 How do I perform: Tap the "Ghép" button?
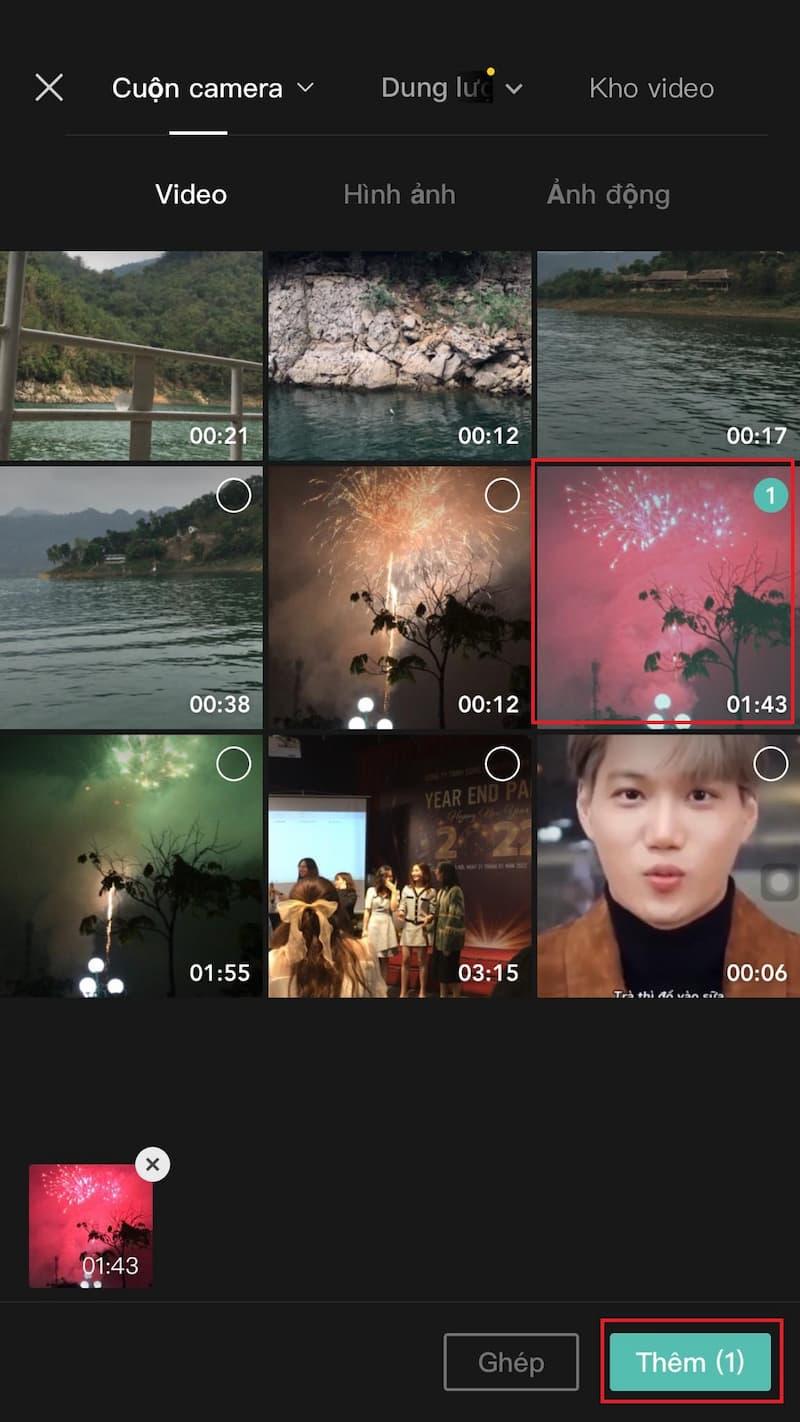512,1362
